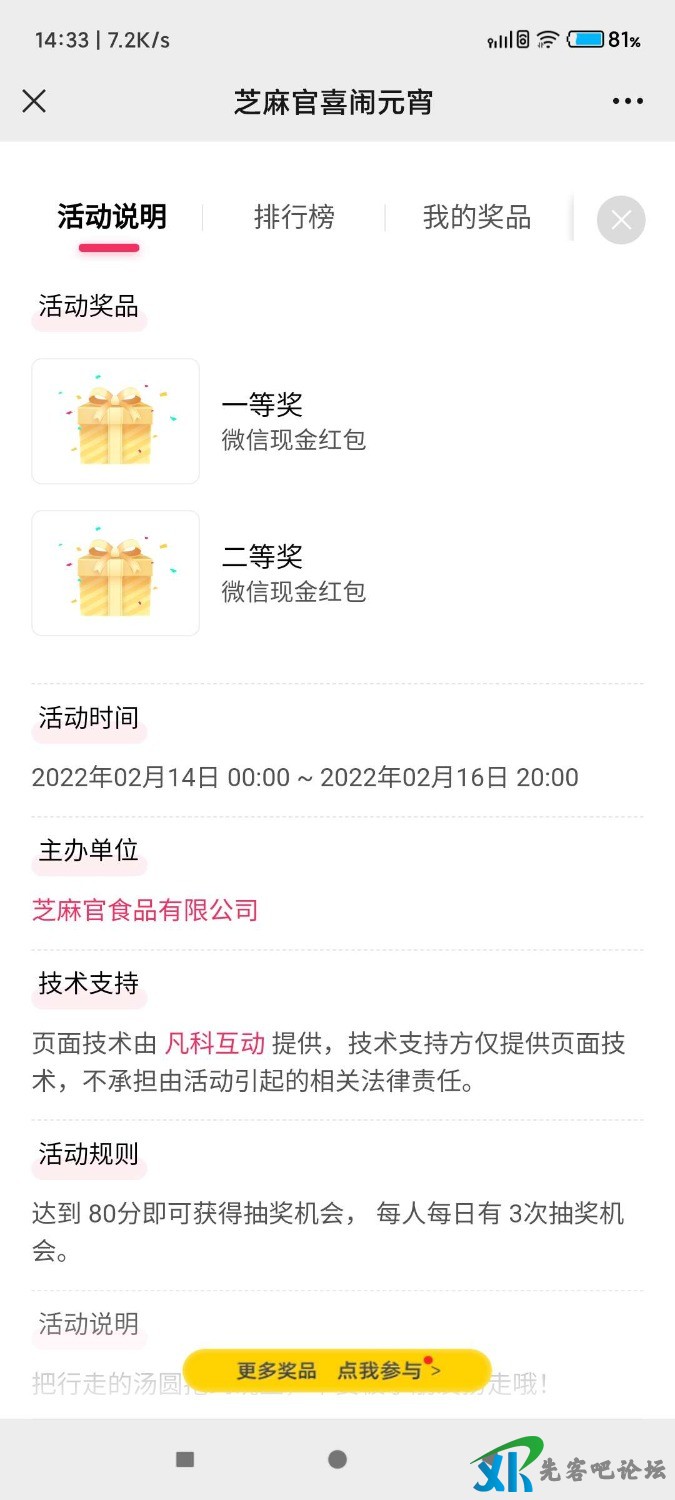Select the 活动说明 tab

point(111,217)
